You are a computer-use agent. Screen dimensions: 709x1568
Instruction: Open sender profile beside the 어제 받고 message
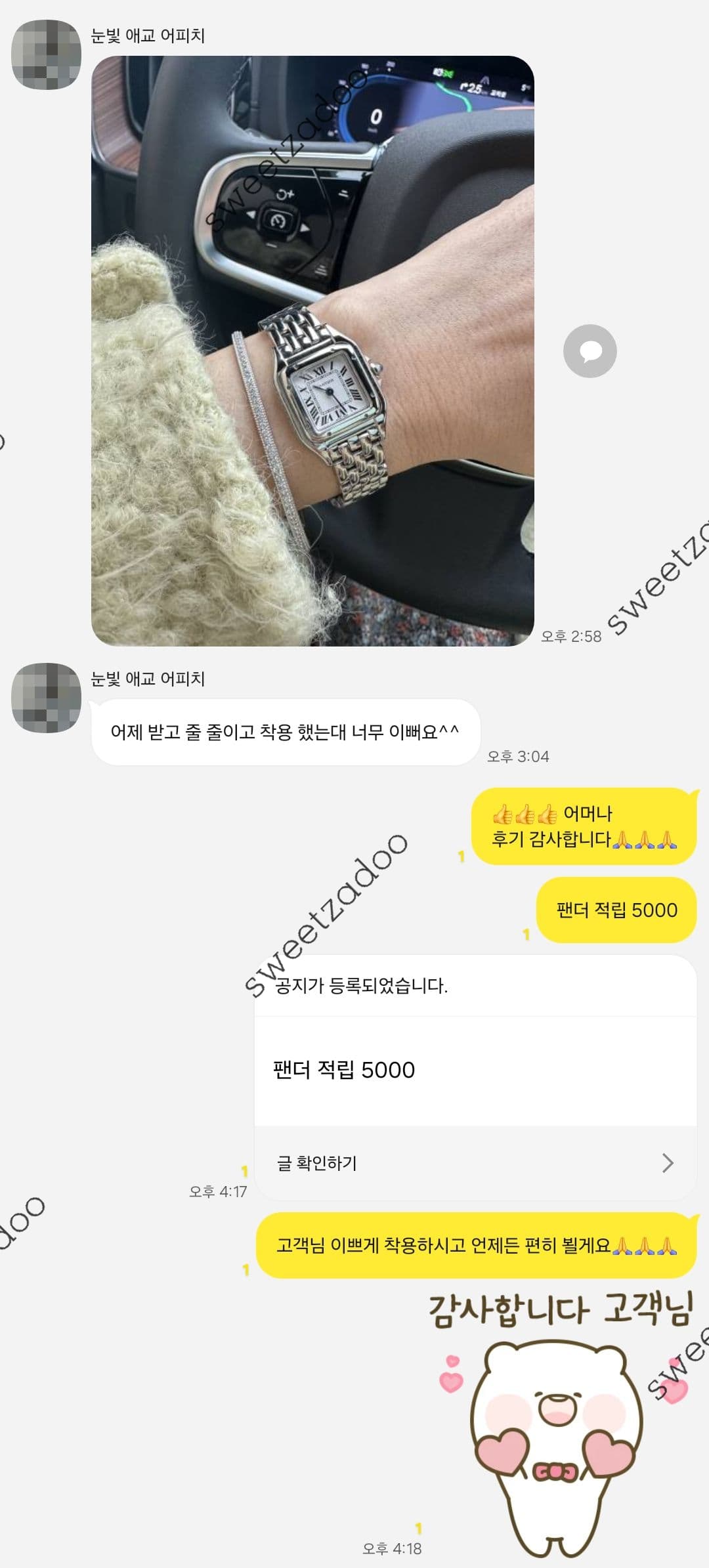[x=46, y=698]
